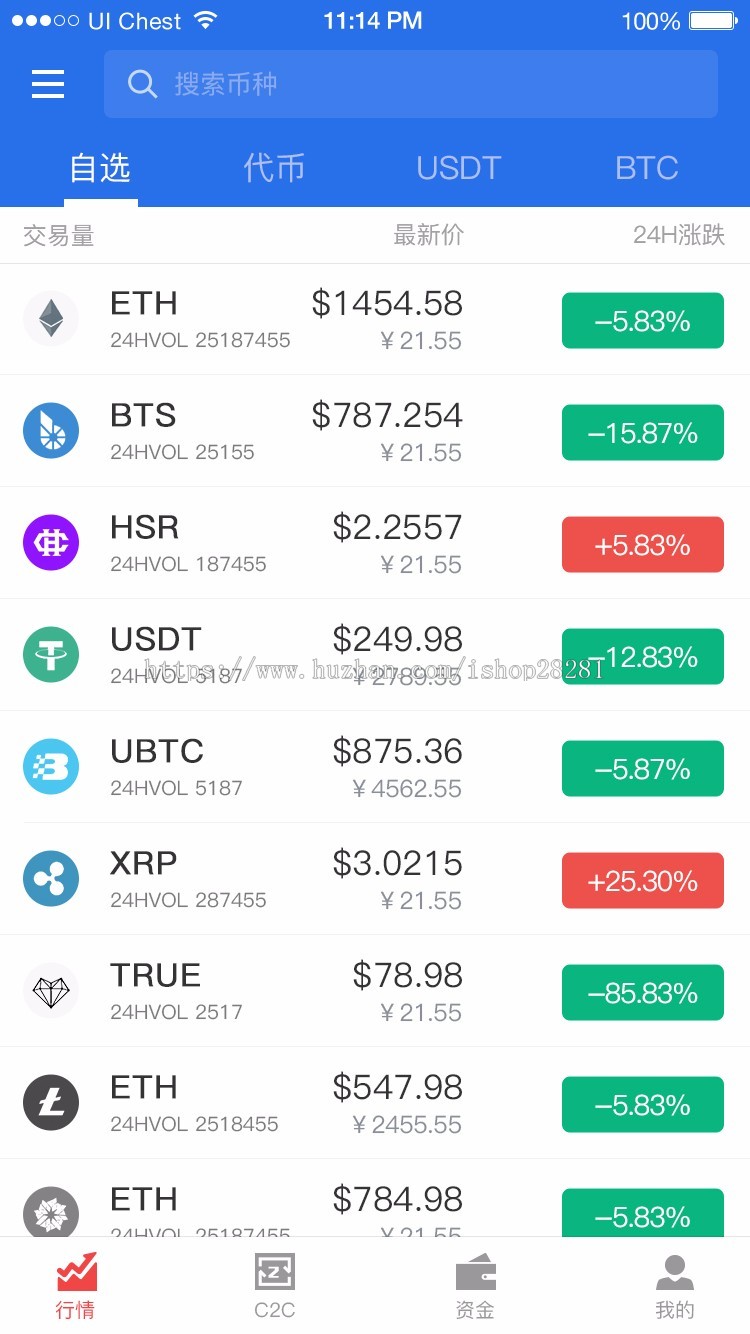This screenshot has height=1334, width=750.
Task: Switch to the BTC tab
Action: (647, 168)
